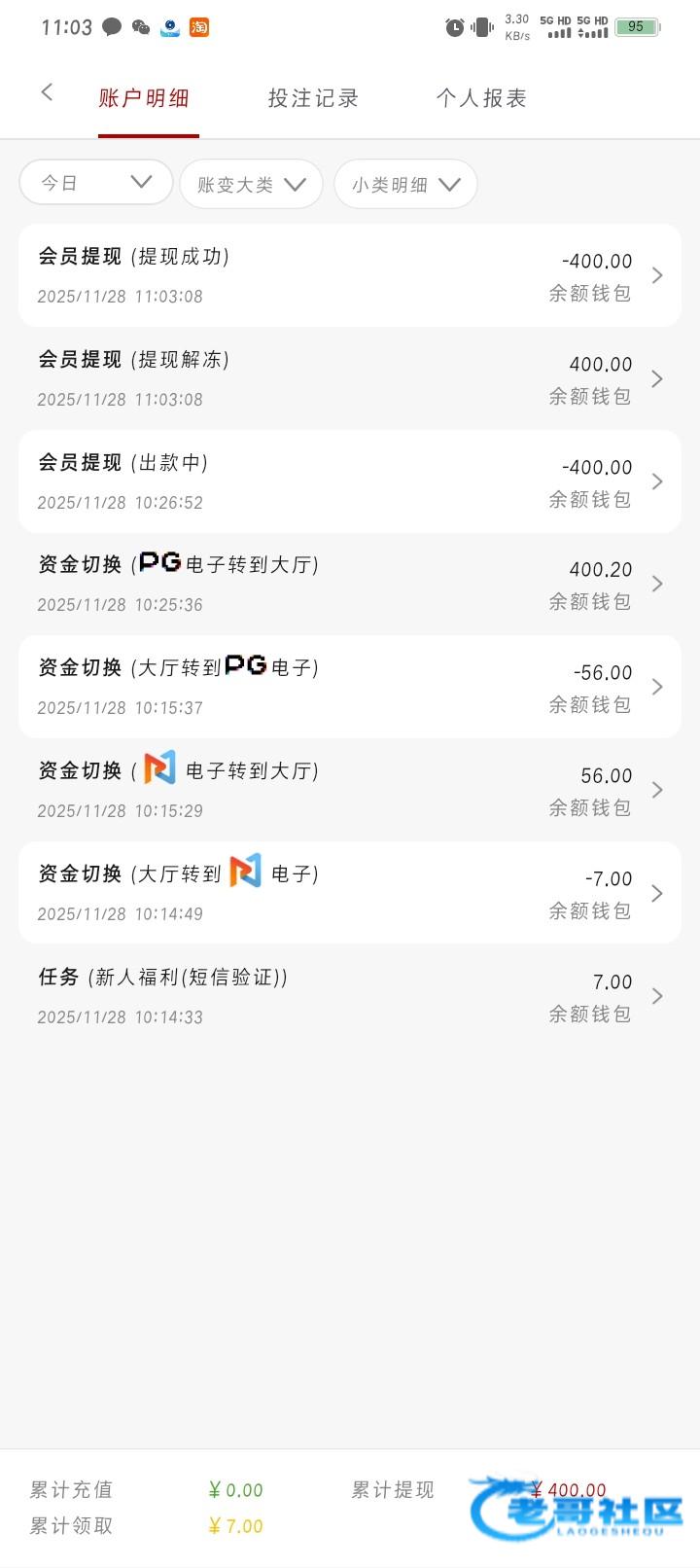This screenshot has height=1568, width=700.
Task: Select the 账户明细 tab
Action: [x=144, y=98]
